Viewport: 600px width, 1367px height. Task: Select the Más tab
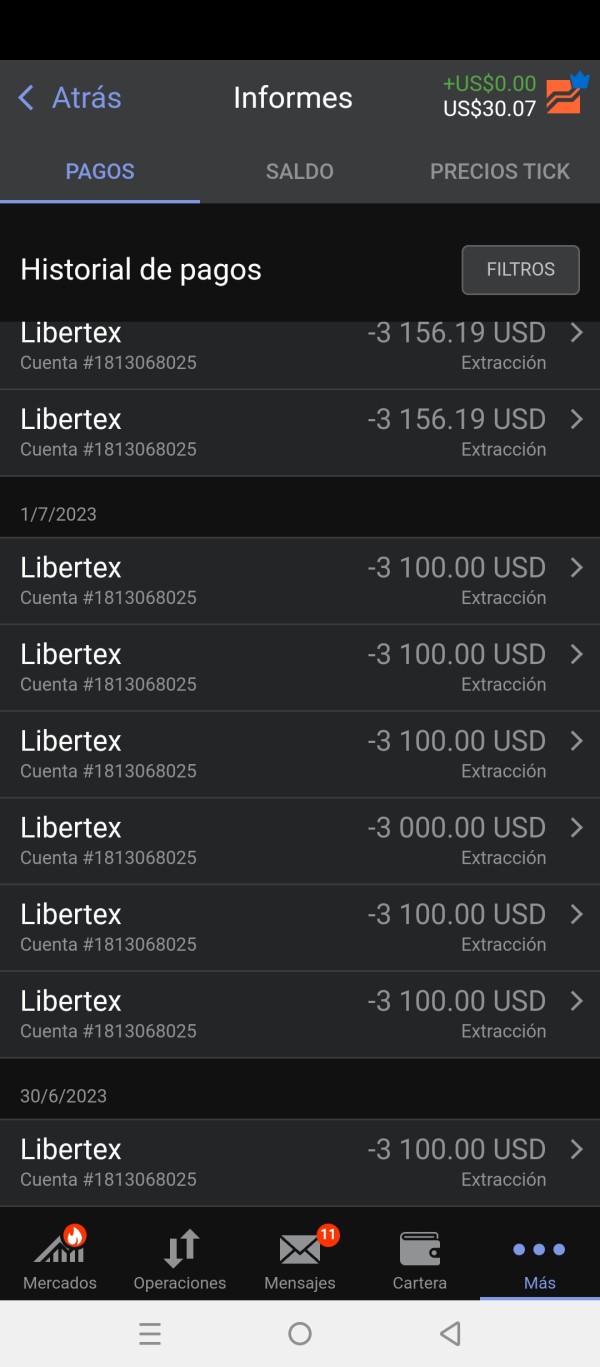(x=540, y=1255)
